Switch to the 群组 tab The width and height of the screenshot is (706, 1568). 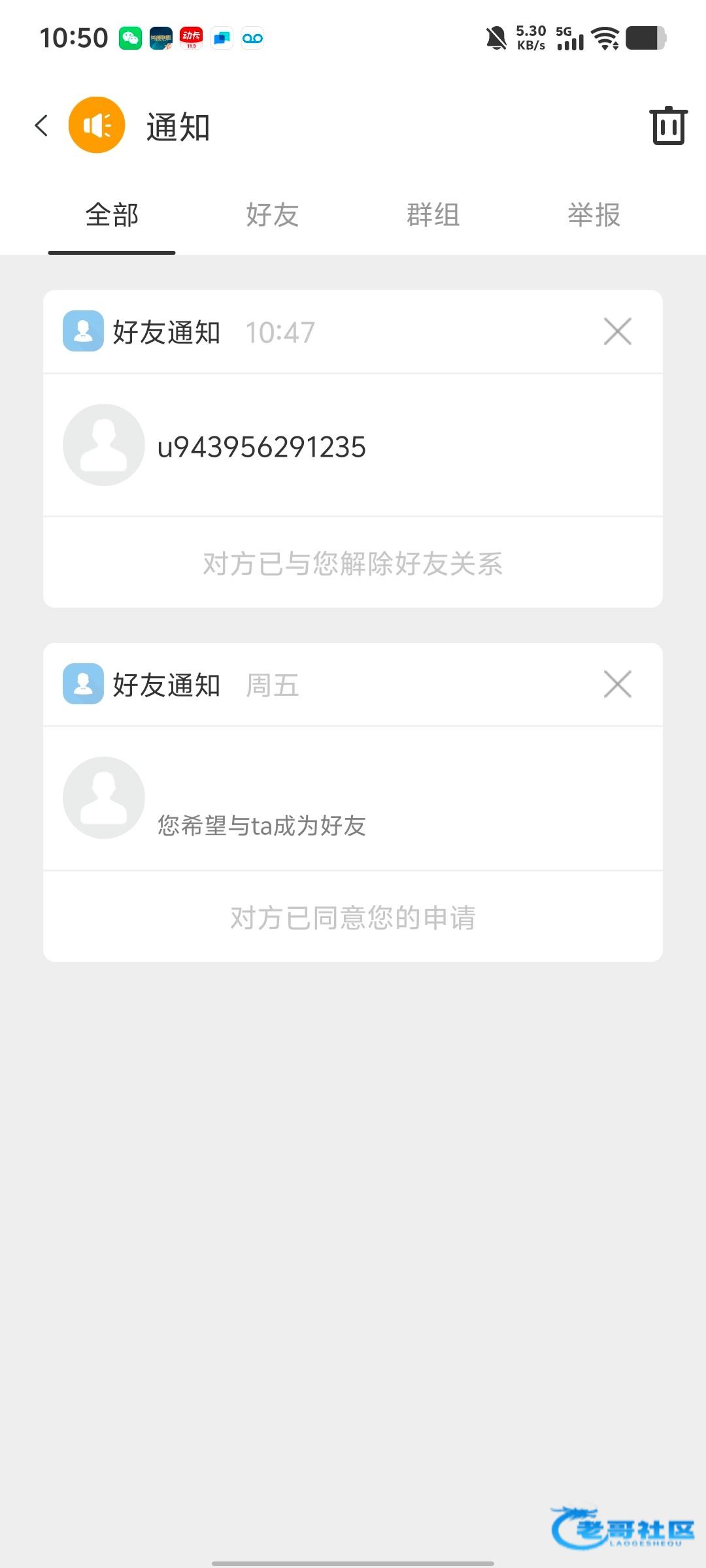click(433, 215)
